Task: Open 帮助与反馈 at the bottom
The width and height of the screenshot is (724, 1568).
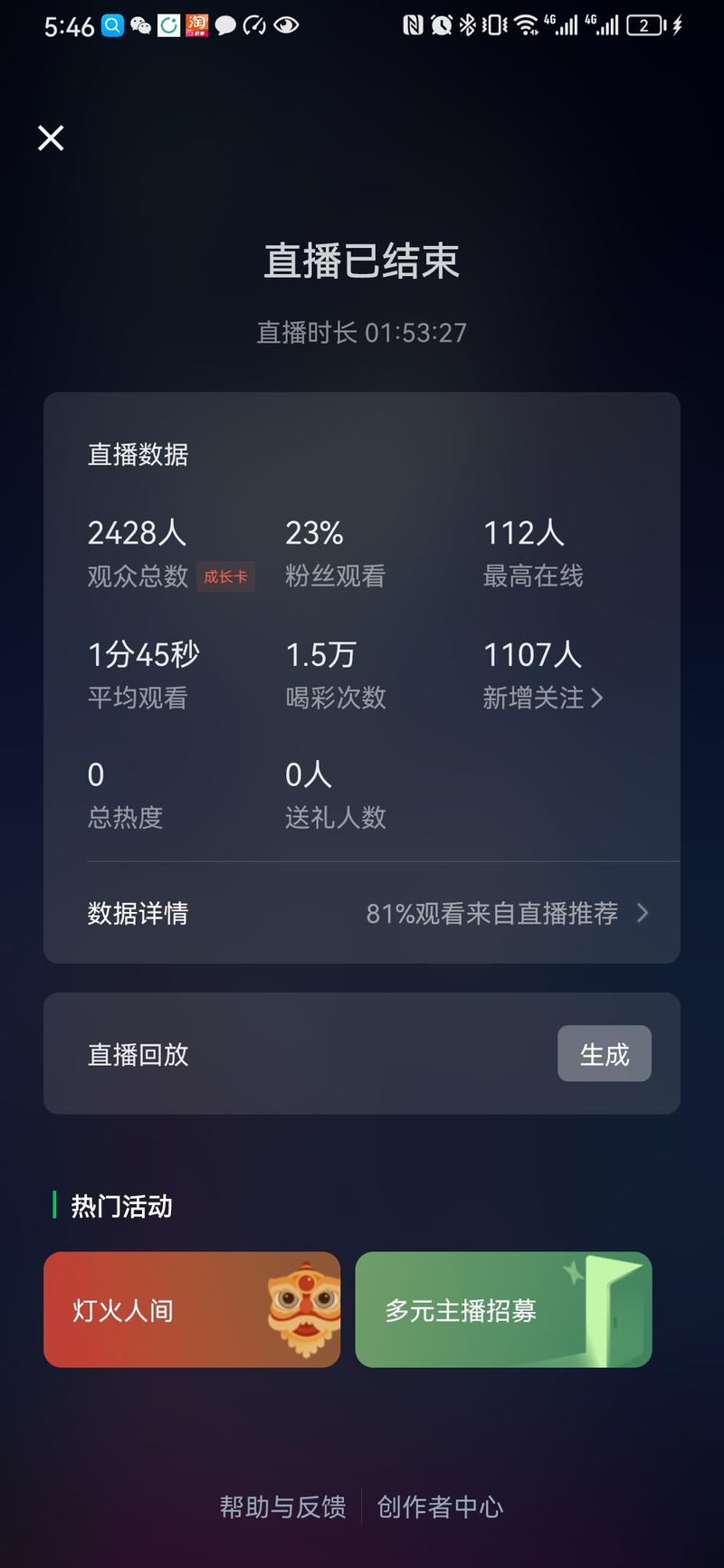Action: [x=281, y=1507]
